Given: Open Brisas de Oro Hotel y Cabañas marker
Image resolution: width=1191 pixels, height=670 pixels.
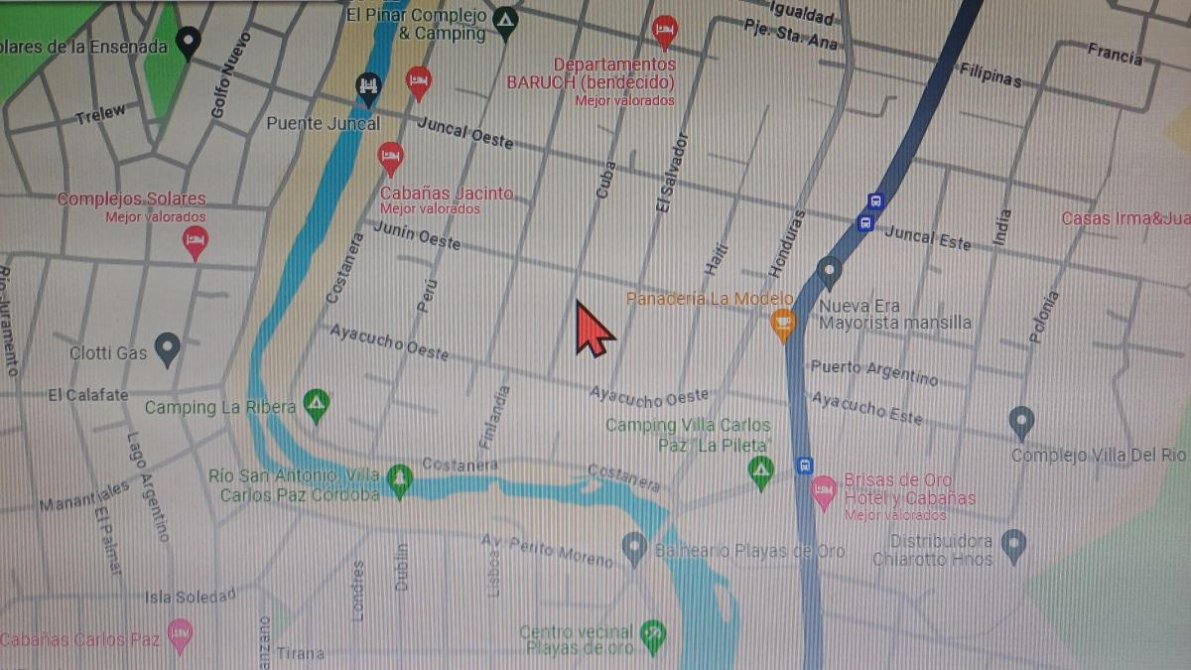Looking at the screenshot, I should click(x=824, y=492).
